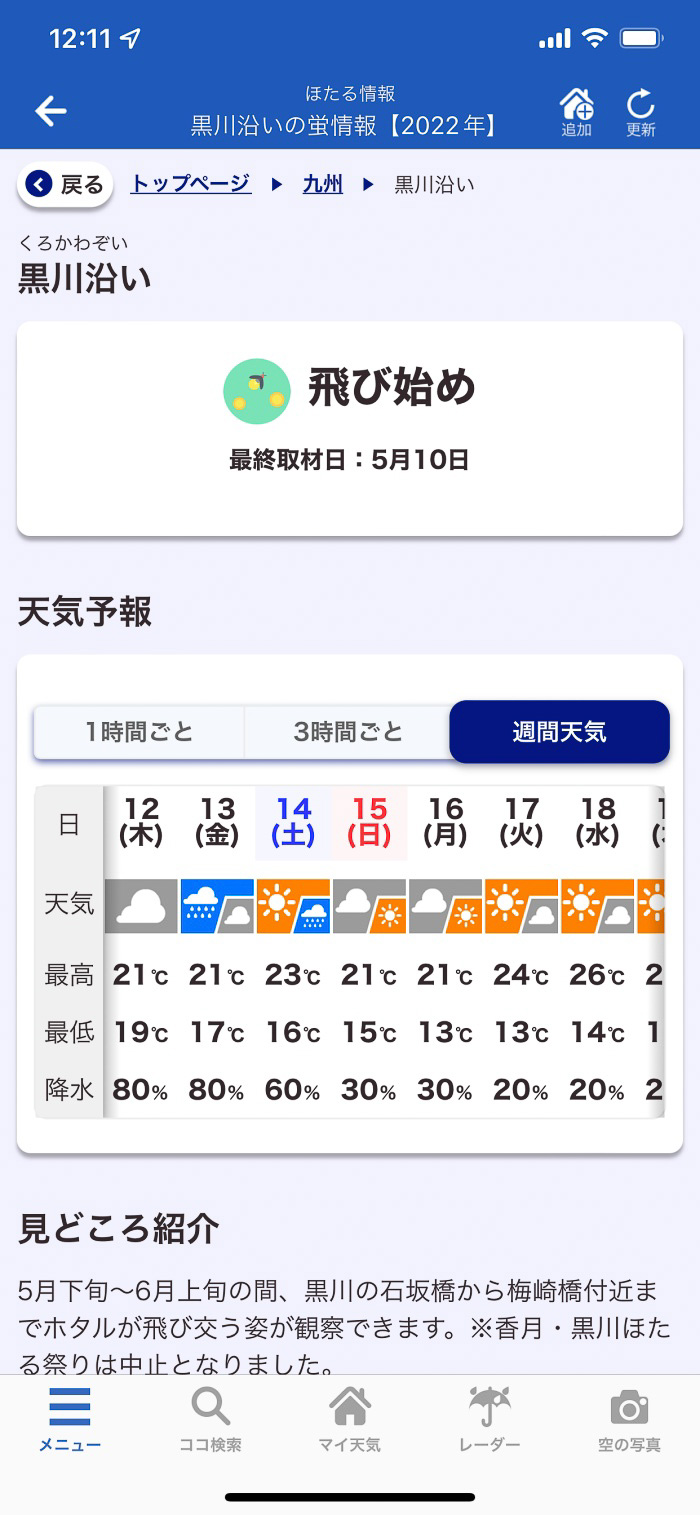Open the トップページ breadcrumb link
The width and height of the screenshot is (700, 1515).
coord(191,184)
